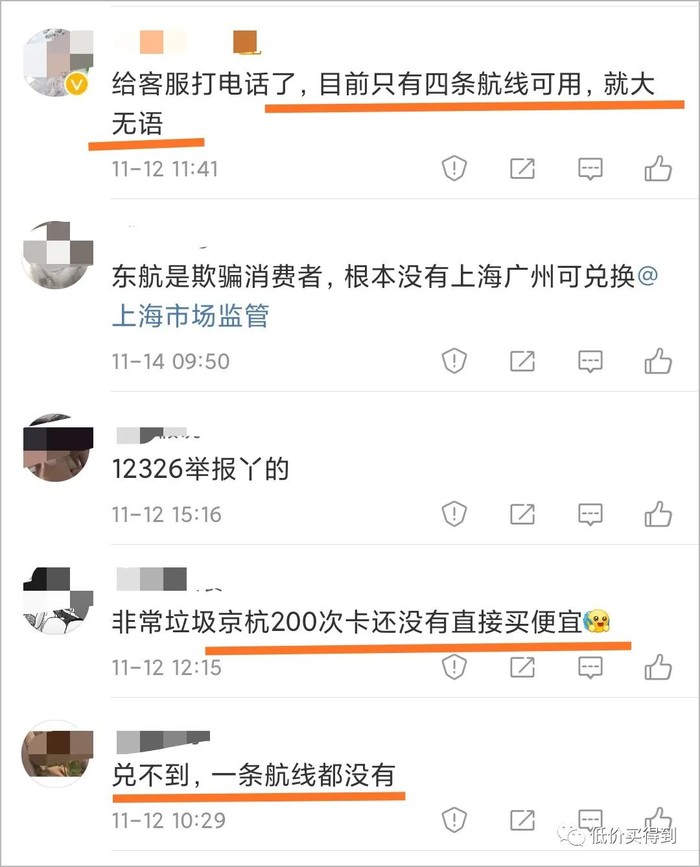This screenshot has width=700, height=867.
Task: Report the 12326举报 comment
Action: (x=454, y=514)
